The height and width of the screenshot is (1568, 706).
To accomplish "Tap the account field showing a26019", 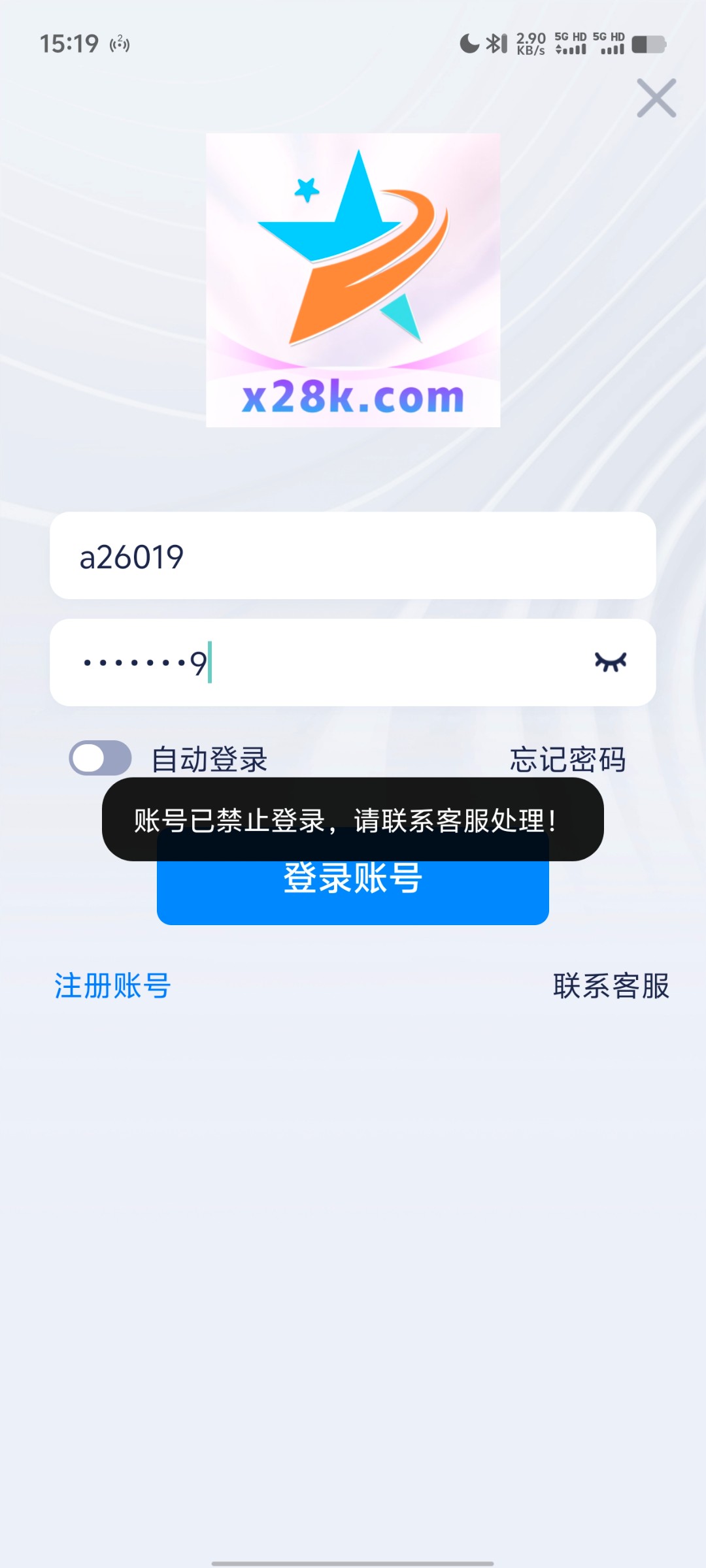I will (x=353, y=556).
